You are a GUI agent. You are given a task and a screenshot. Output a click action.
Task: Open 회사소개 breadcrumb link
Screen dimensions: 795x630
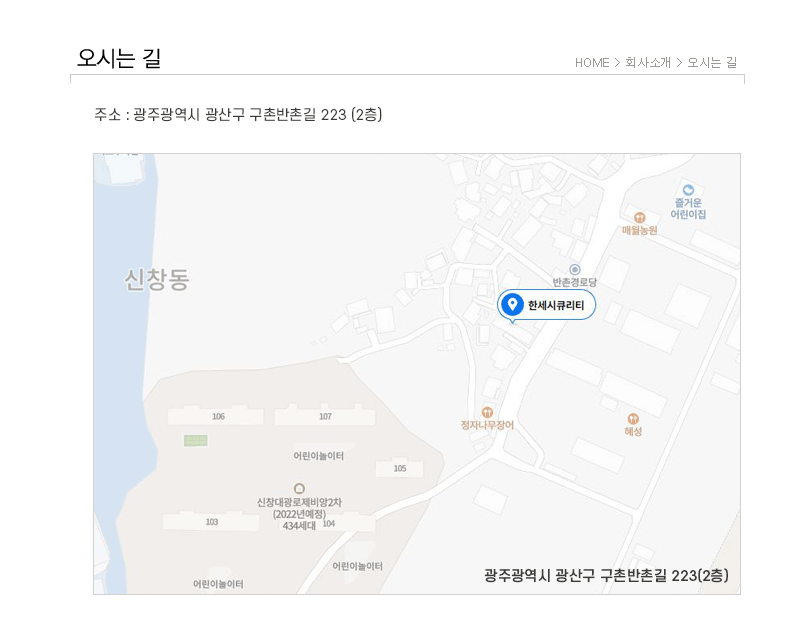[x=647, y=63]
